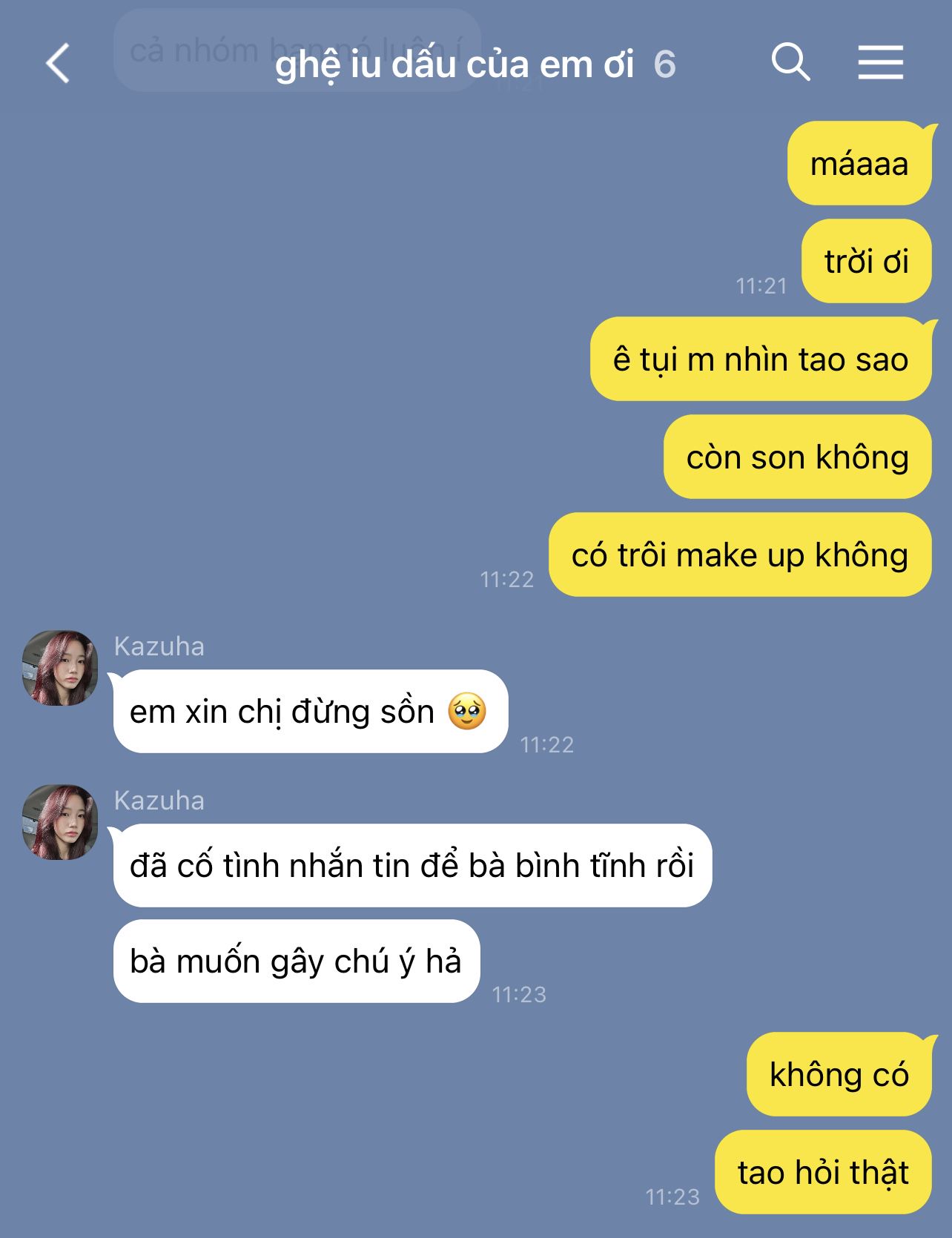The image size is (952, 1238).
Task: Search messages in this chat
Action: click(790, 62)
